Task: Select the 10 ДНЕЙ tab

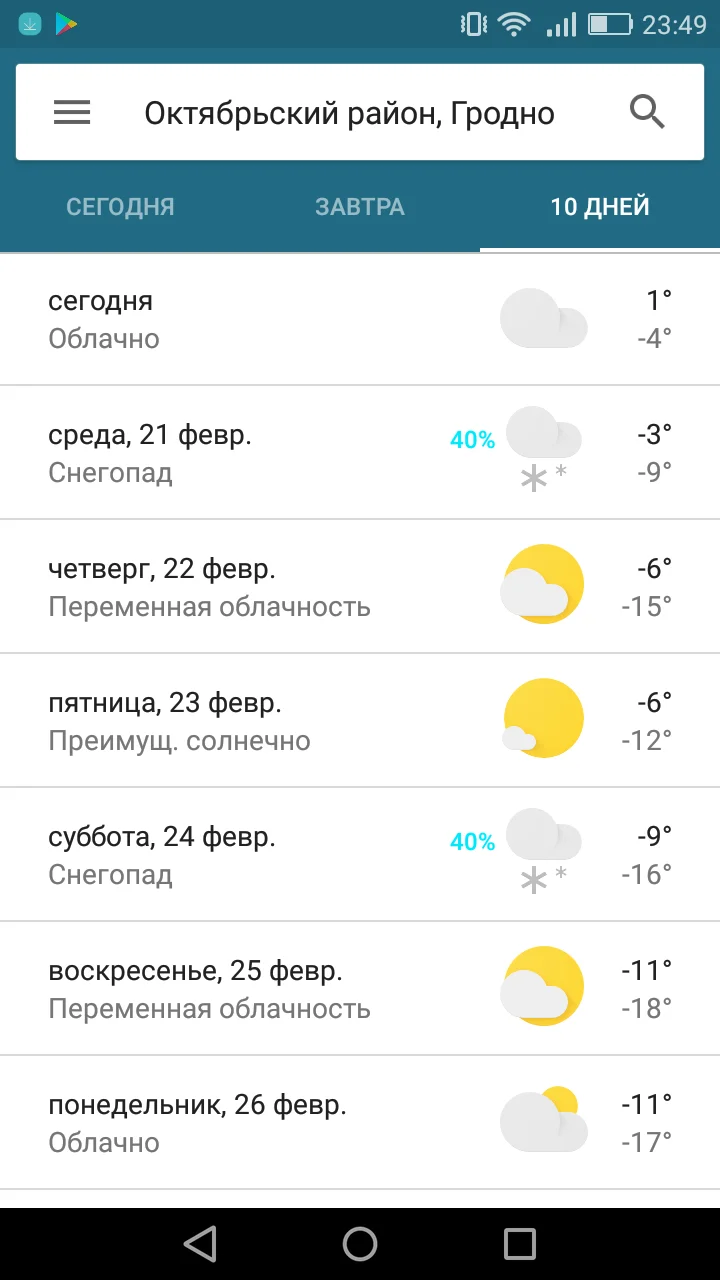Action: tap(598, 207)
